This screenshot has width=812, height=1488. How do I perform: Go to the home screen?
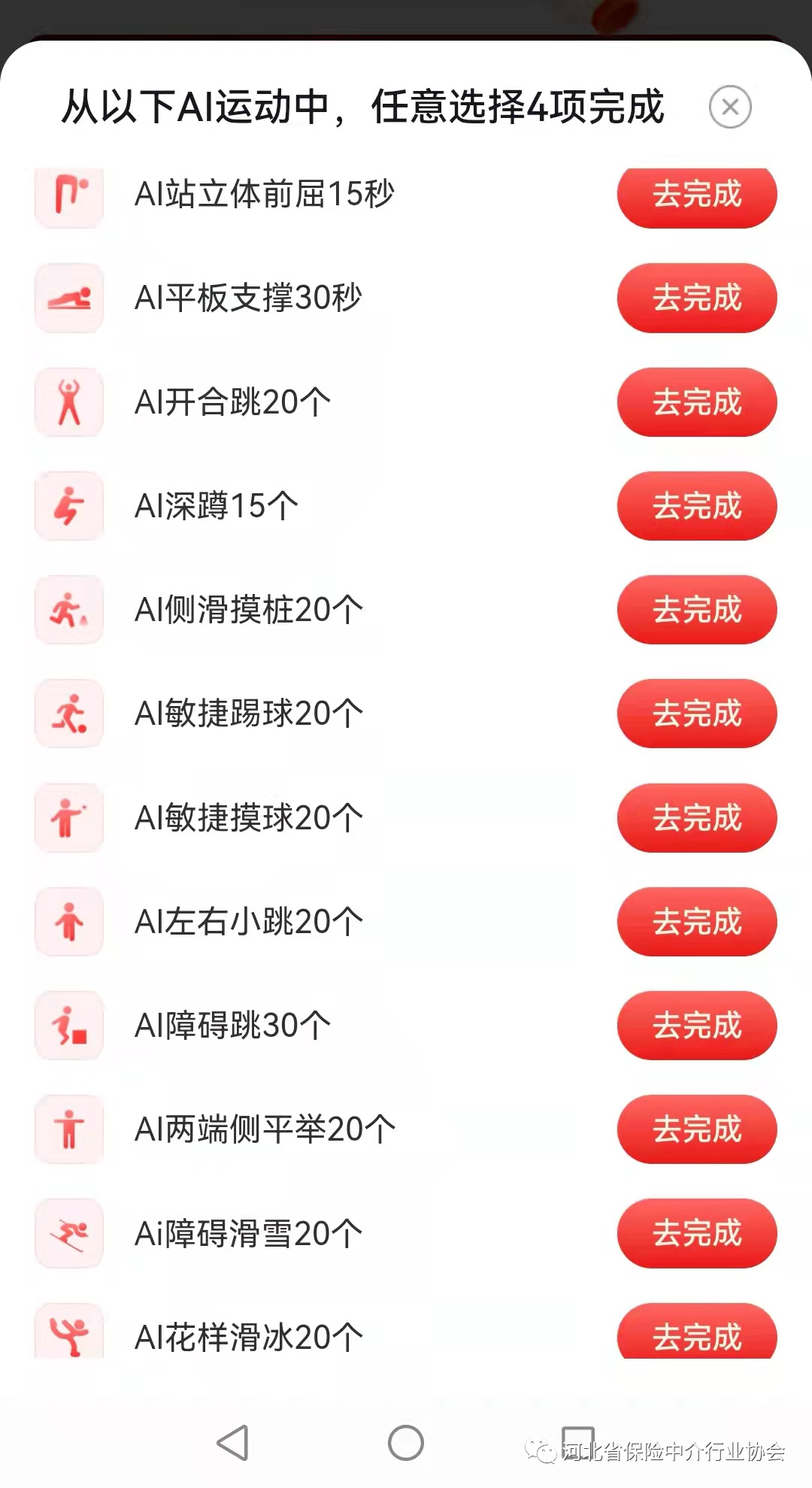tap(406, 1442)
